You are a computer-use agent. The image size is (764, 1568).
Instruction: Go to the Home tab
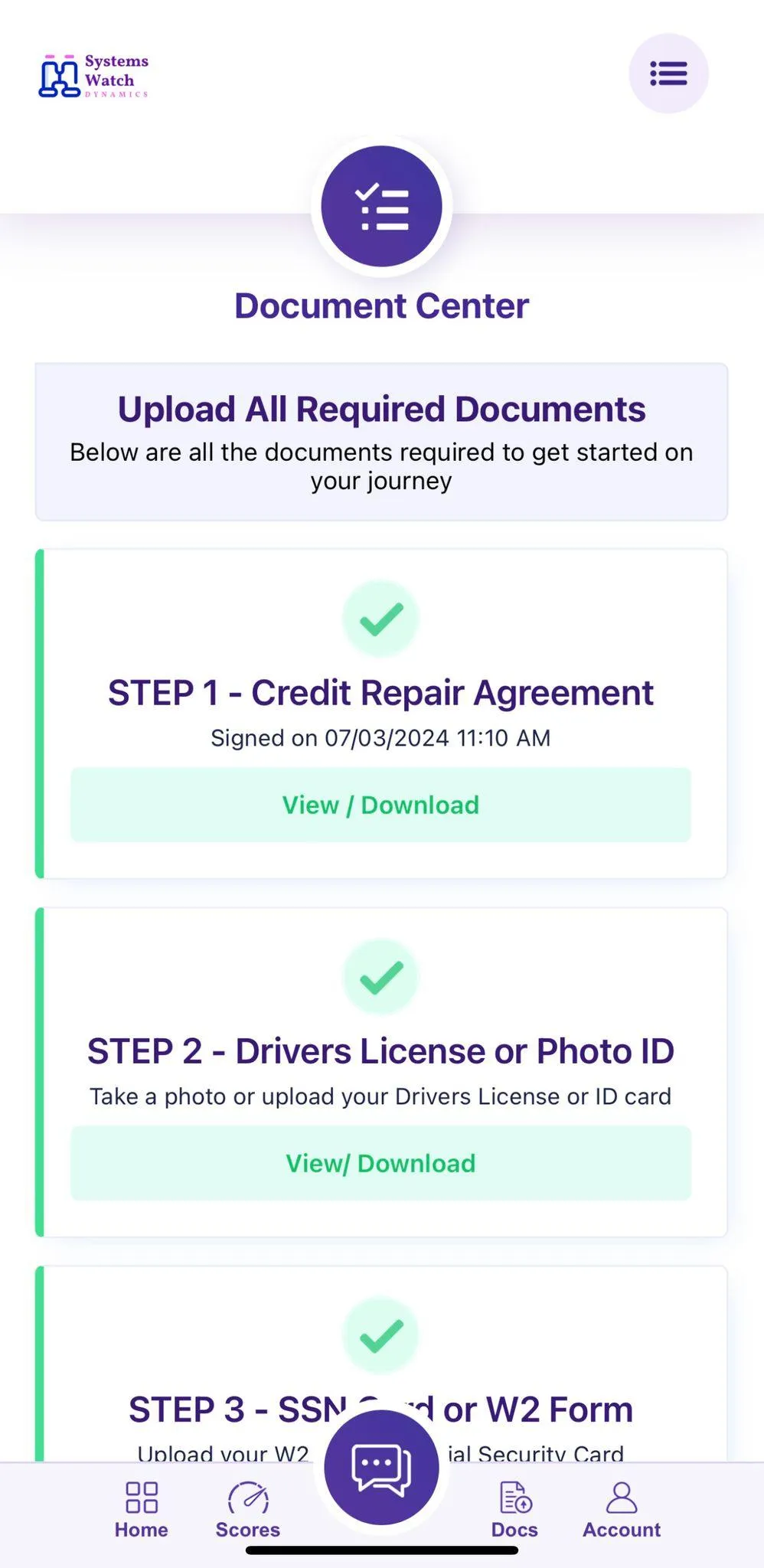[142, 1510]
